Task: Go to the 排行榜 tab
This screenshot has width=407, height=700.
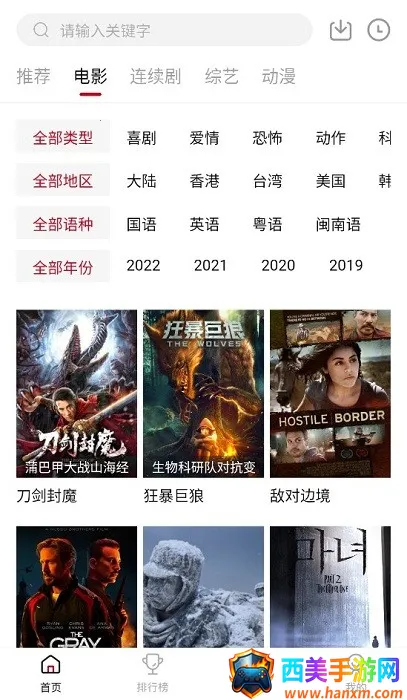Action: pos(153,673)
